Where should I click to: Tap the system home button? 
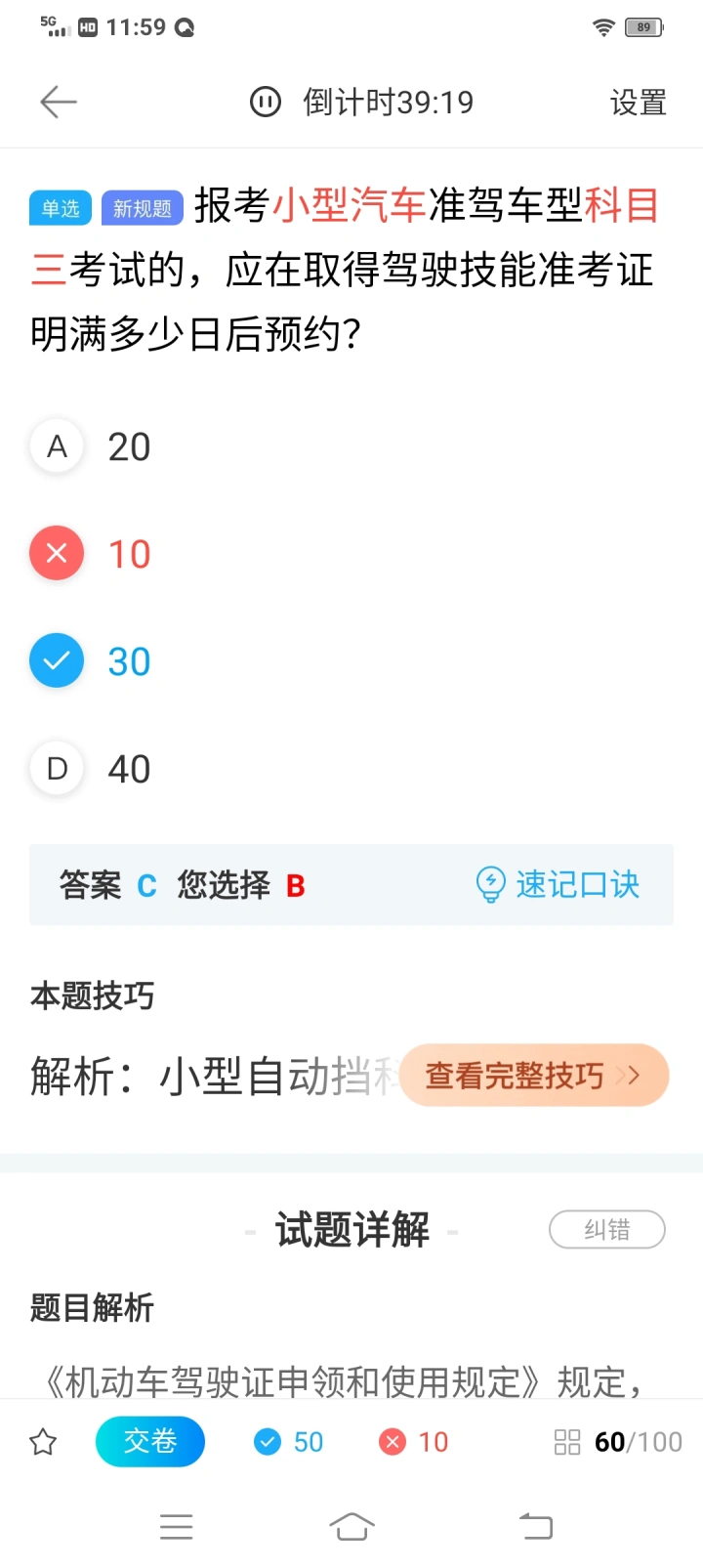point(351,1526)
